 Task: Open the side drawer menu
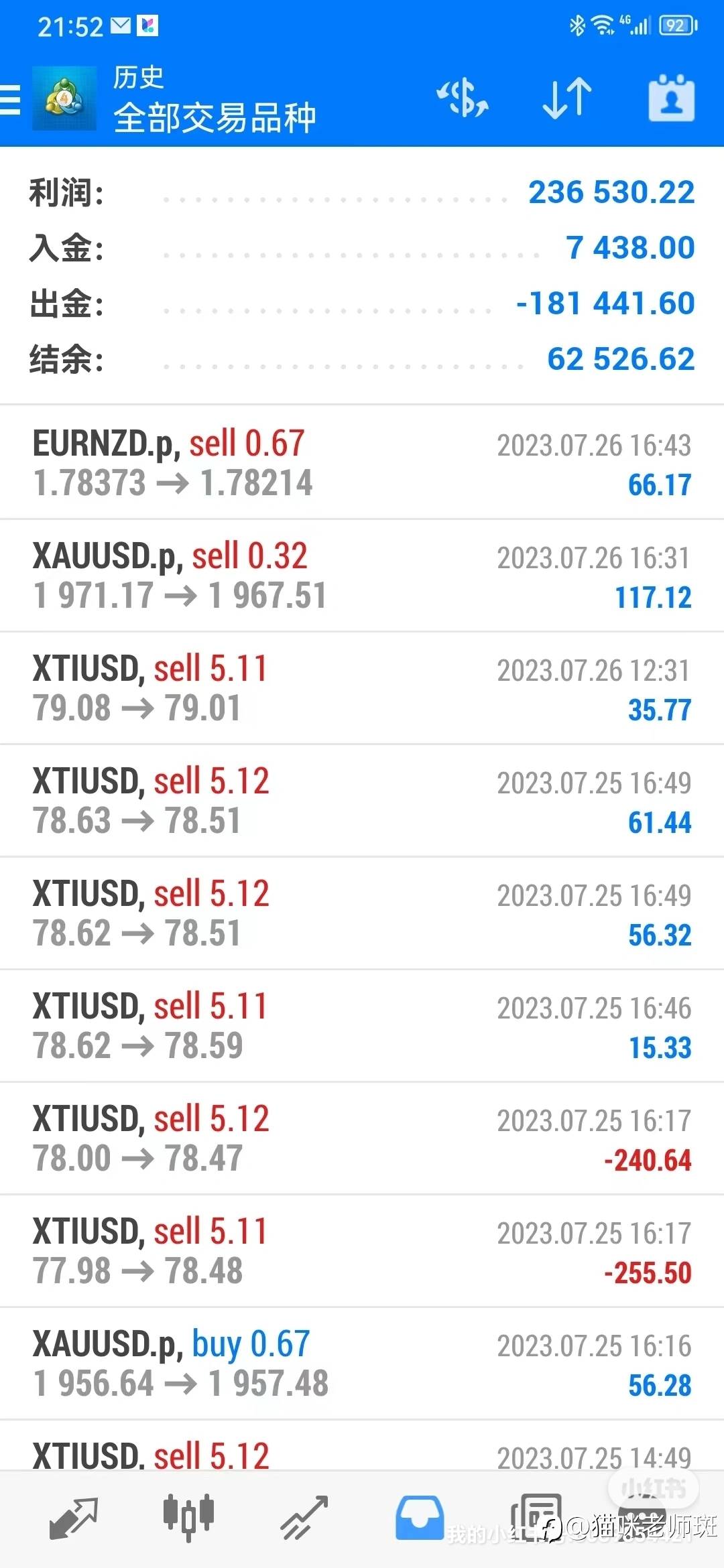[x=11, y=101]
